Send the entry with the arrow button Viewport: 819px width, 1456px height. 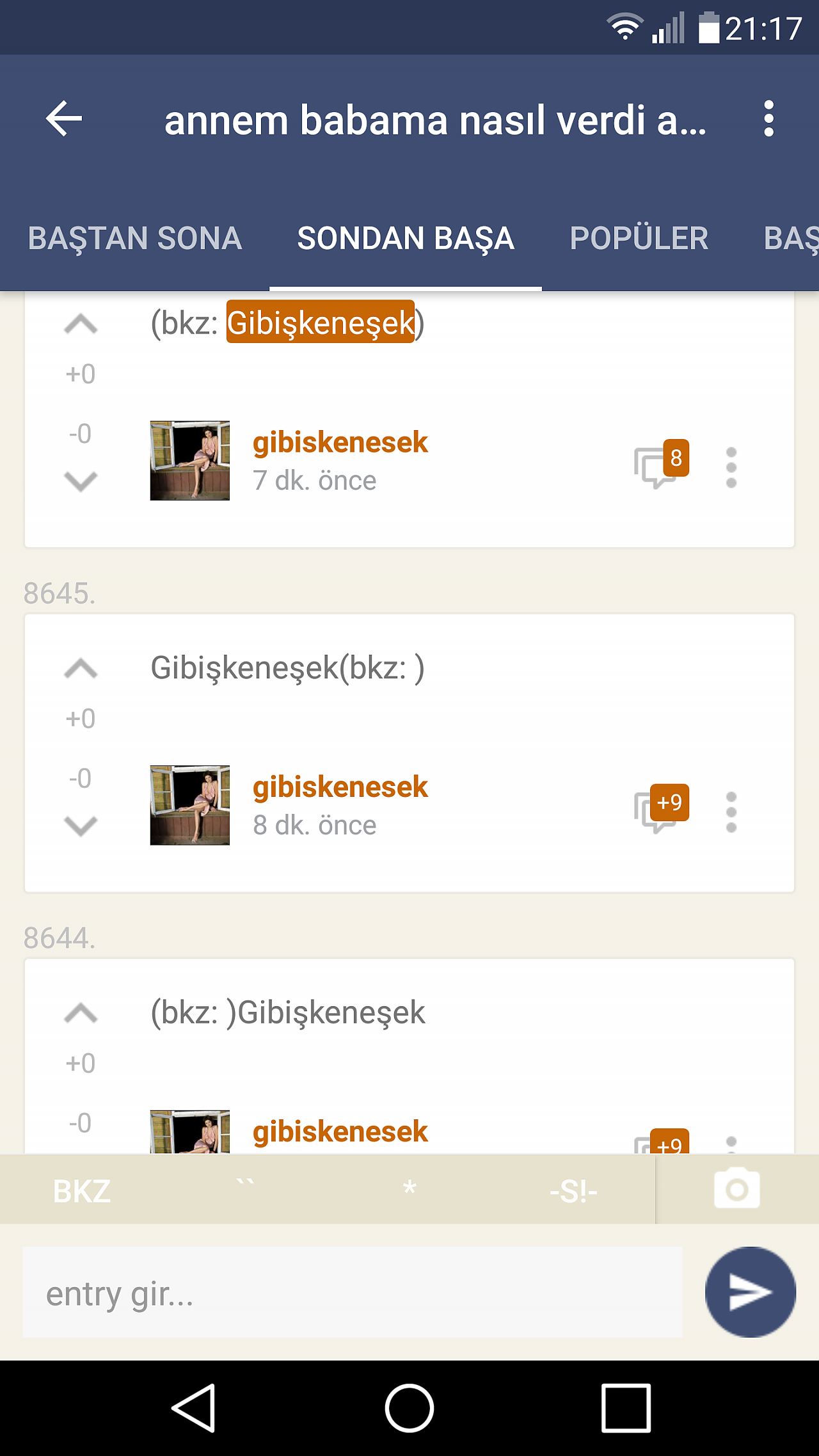tap(751, 1292)
